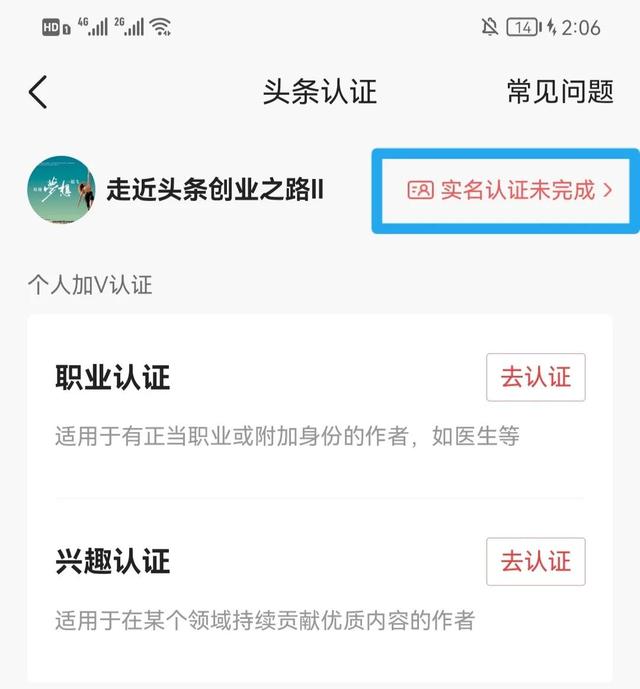
Task: Tap 去认证 for 职业认证
Action: coord(535,377)
